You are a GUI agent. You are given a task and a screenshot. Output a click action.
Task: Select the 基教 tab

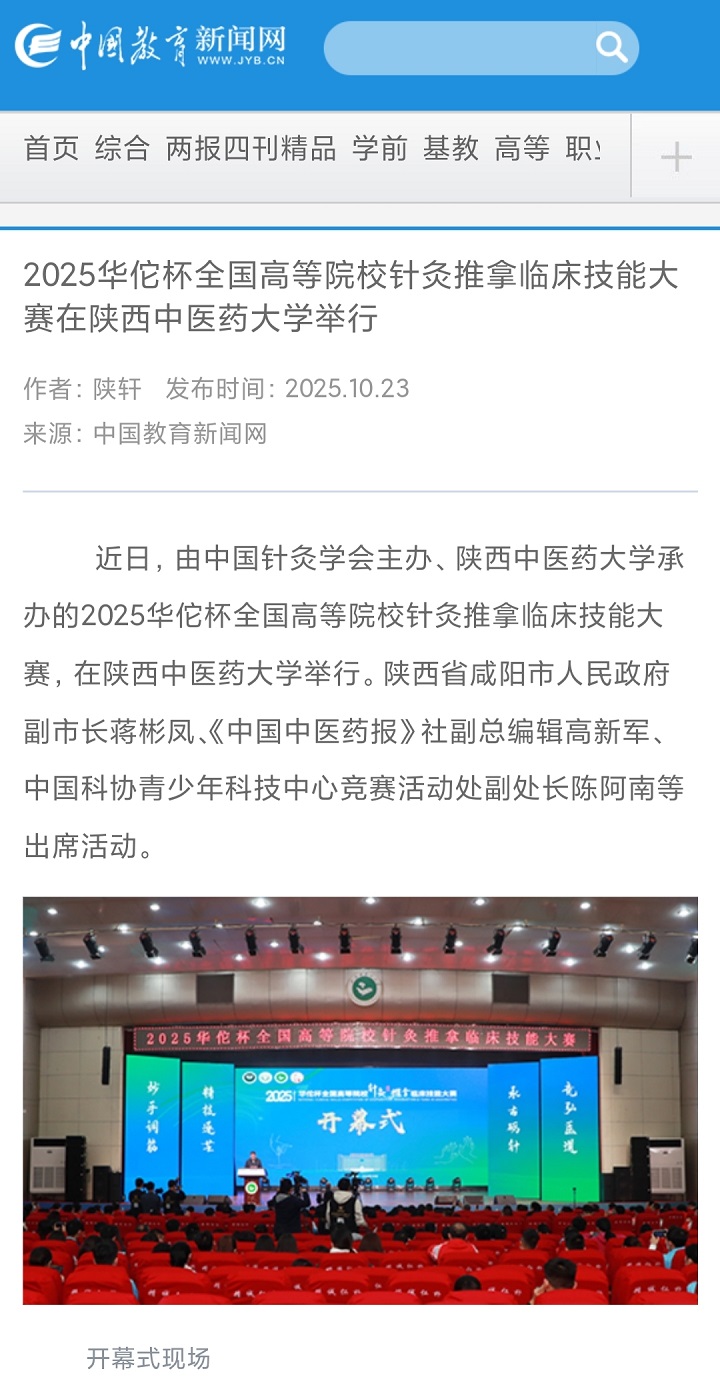(451, 149)
